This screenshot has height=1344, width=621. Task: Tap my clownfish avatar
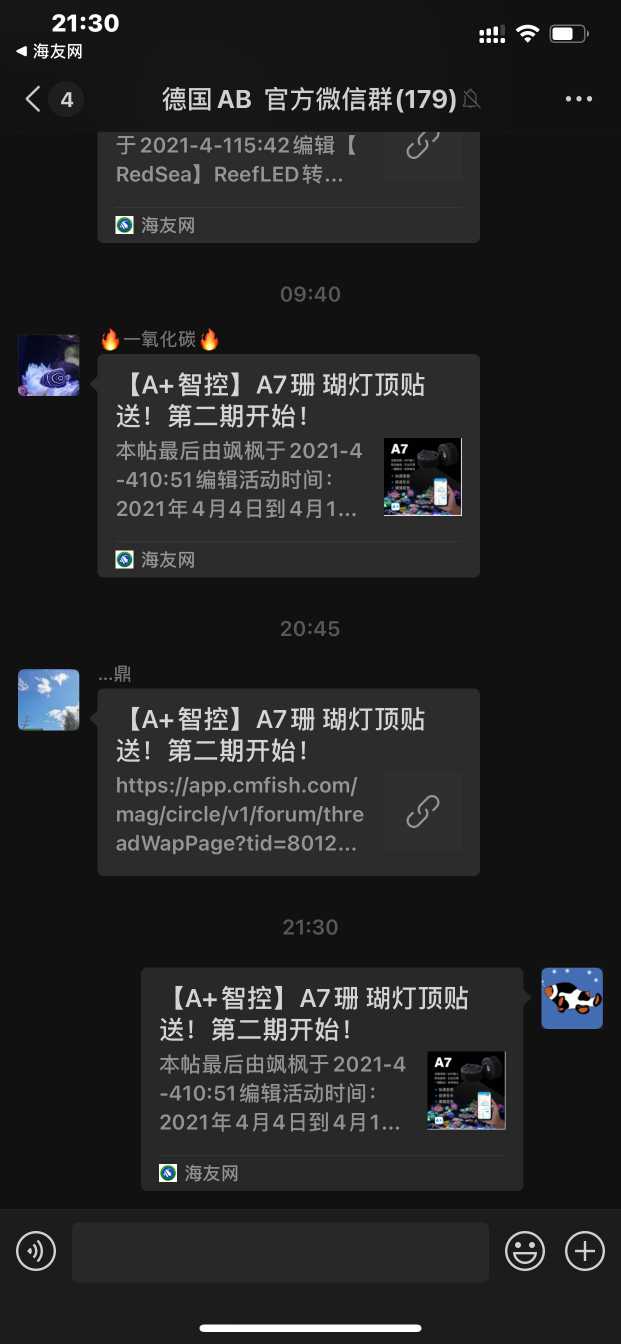572,998
